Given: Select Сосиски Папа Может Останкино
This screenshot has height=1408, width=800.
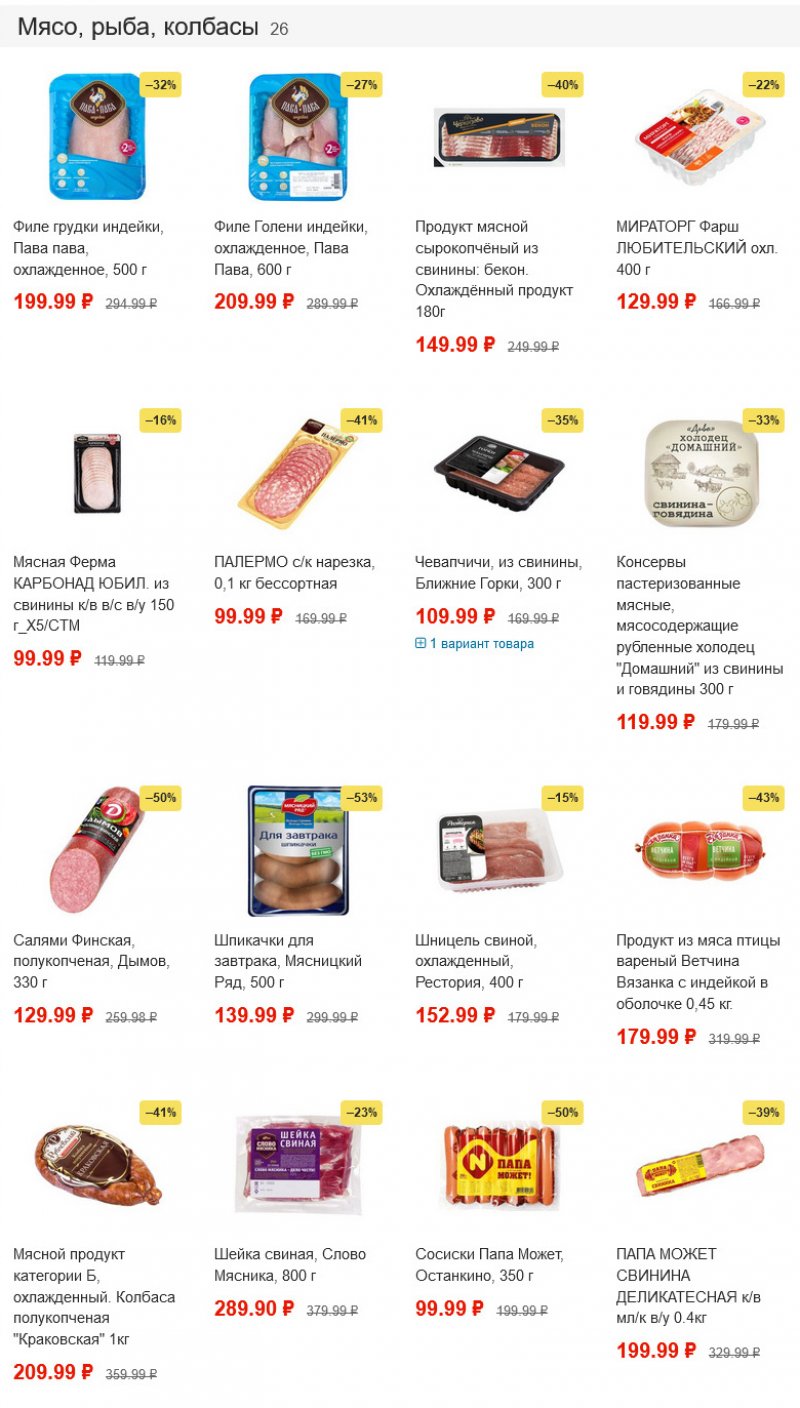Looking at the screenshot, I should [x=489, y=1264].
